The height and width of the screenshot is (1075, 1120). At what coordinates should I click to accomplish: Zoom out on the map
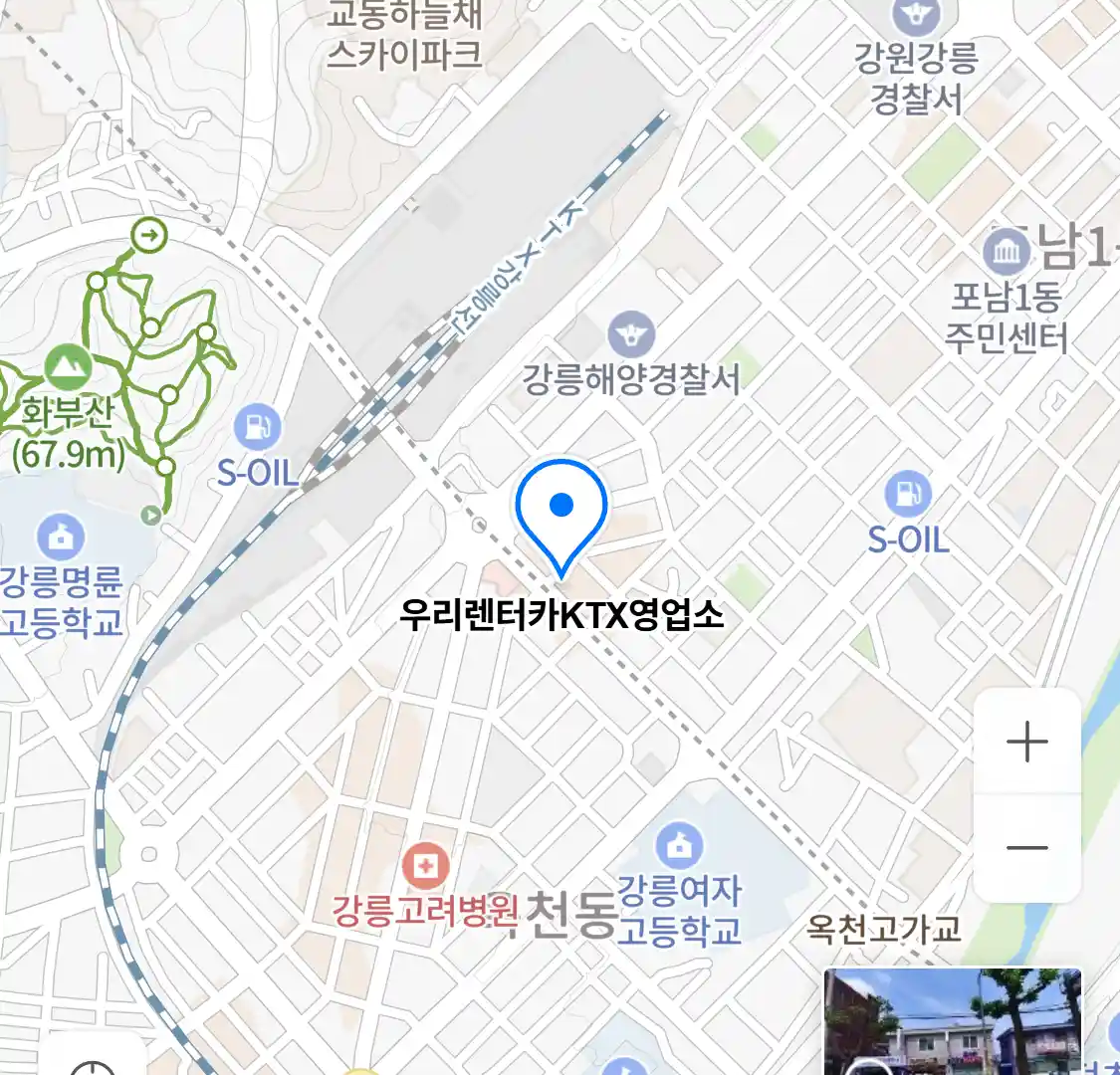tap(1026, 848)
